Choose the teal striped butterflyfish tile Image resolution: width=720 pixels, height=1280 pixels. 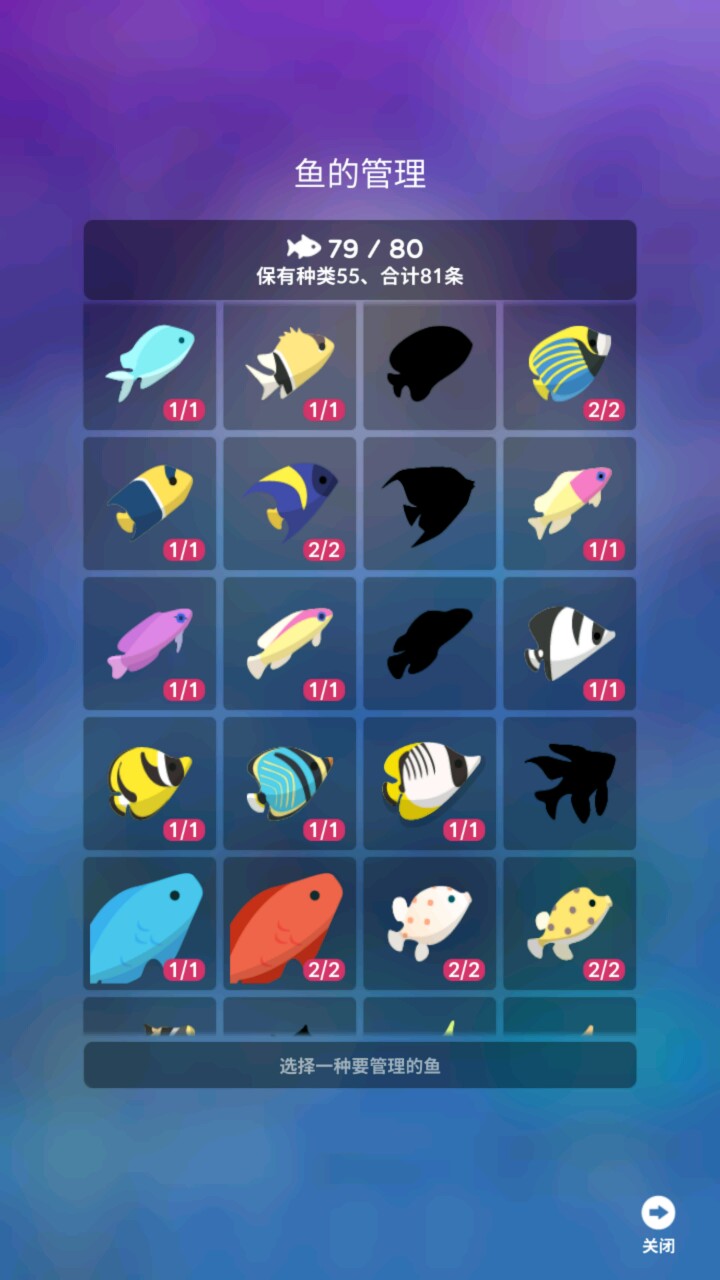click(x=290, y=783)
